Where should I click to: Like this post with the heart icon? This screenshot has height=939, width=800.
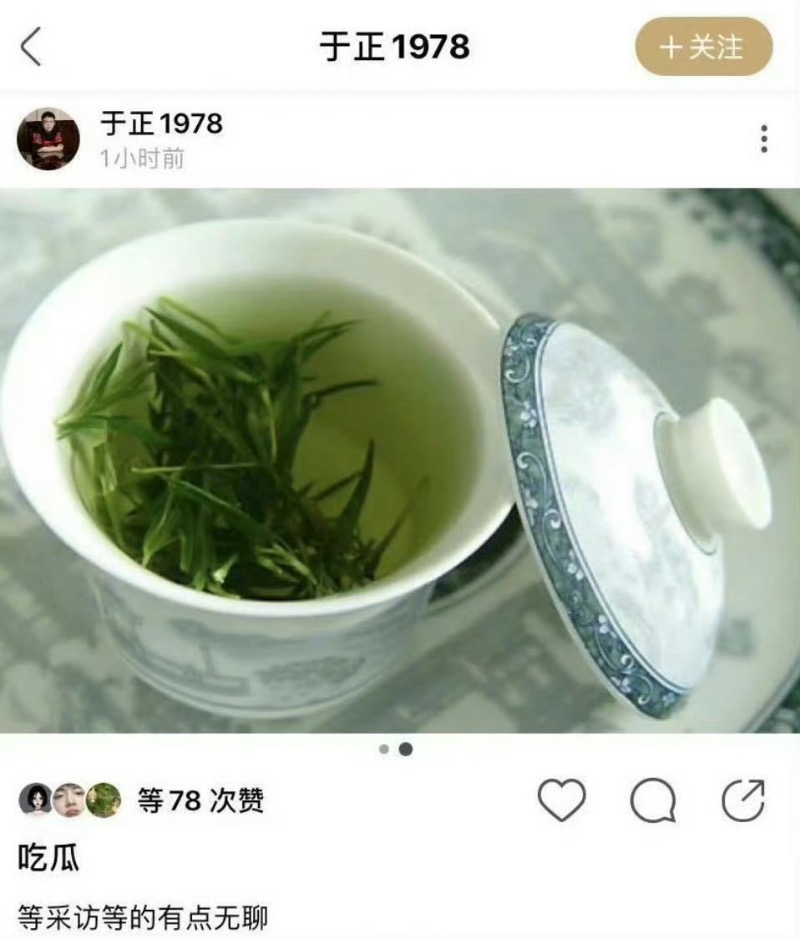point(561,800)
